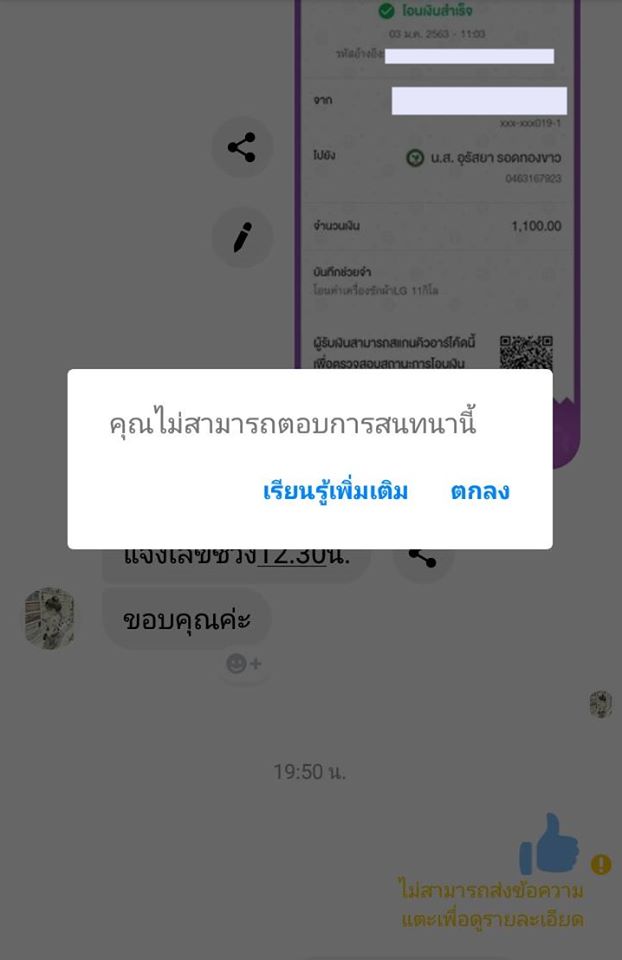This screenshot has width=622, height=960.
Task: Tap the red error icon beside thumbs-up
Action: [600, 864]
